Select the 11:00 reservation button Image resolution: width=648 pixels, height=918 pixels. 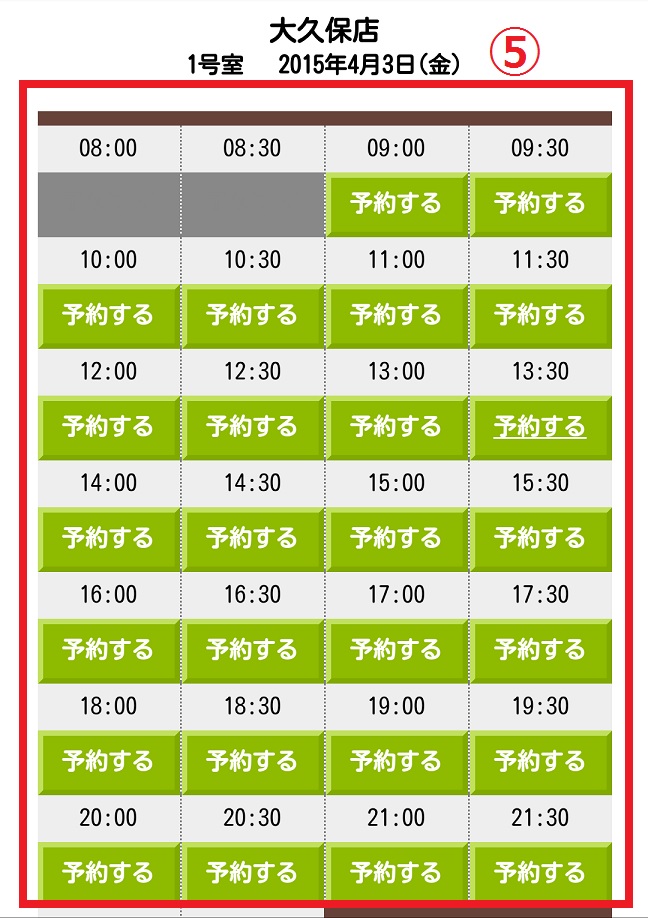[x=396, y=316]
